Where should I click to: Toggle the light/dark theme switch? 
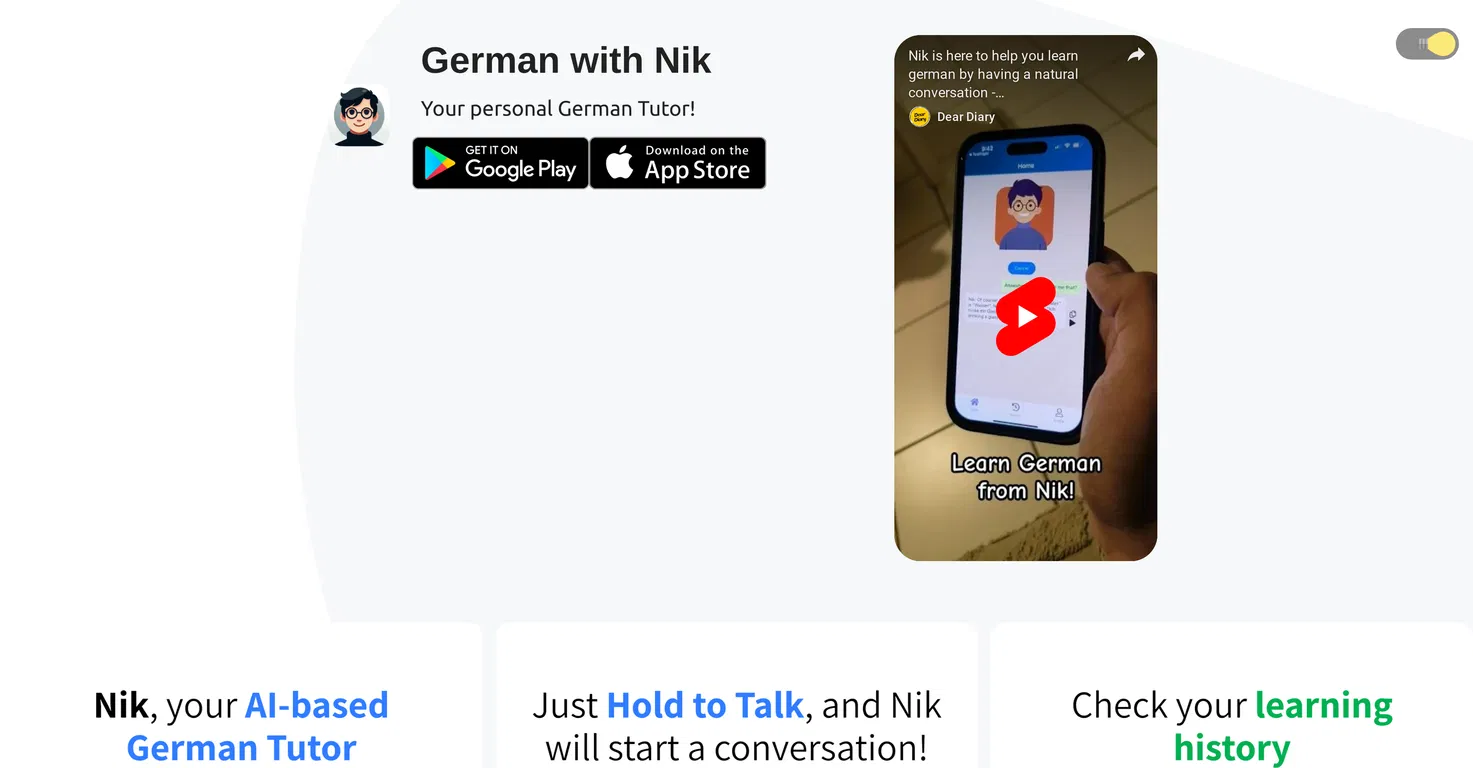click(x=1427, y=44)
